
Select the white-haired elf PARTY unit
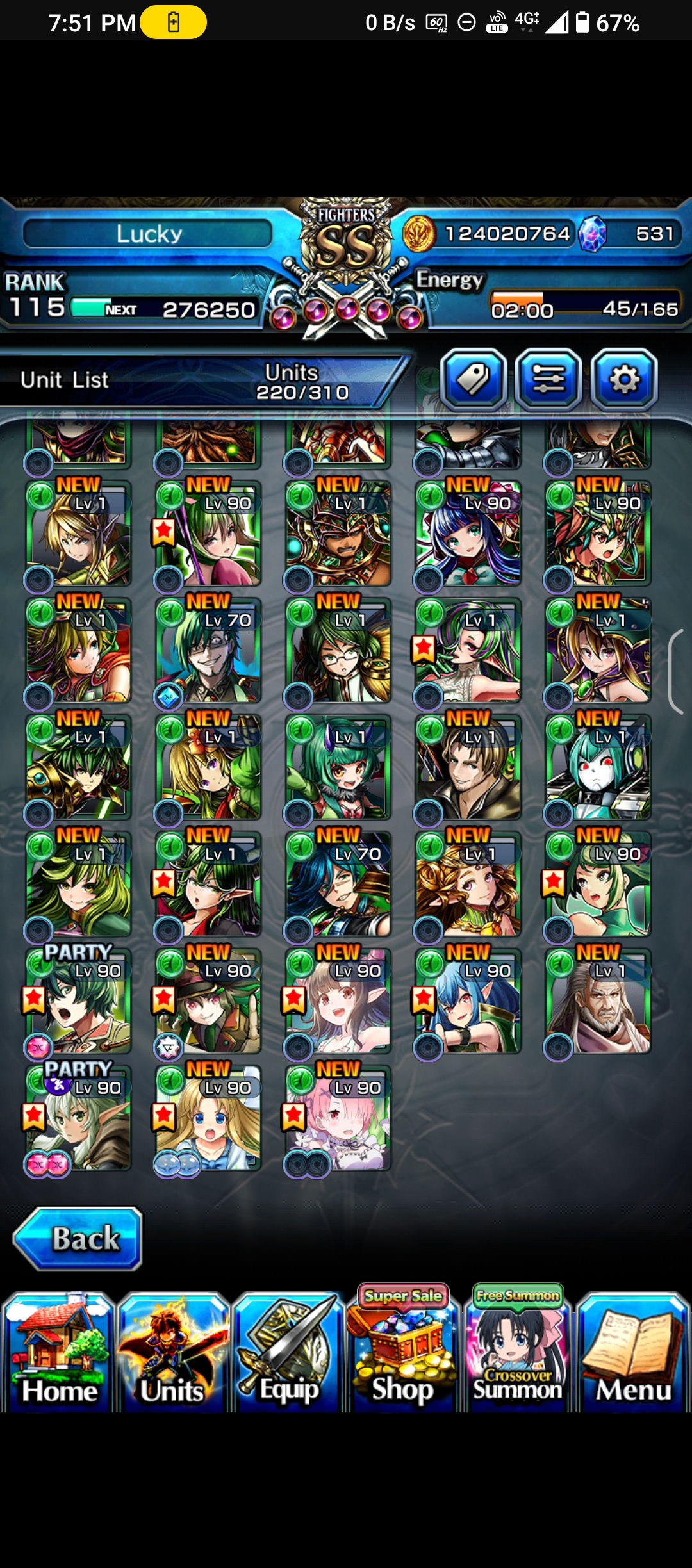[78, 1118]
